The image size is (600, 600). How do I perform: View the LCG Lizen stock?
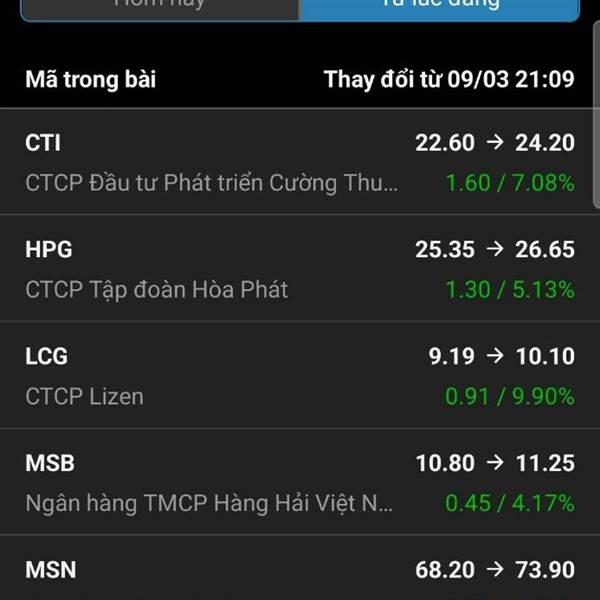300,376
